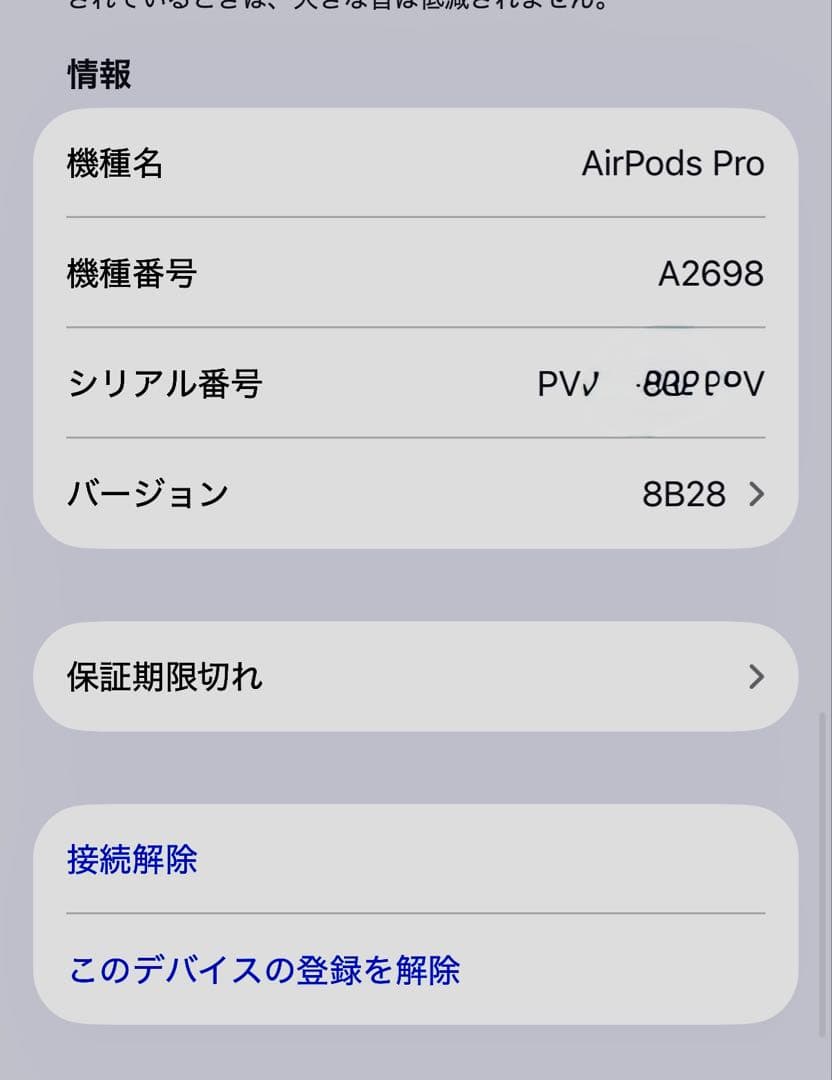Tap the partially visible notice text at top
832x1080 pixels.
click(416, 8)
